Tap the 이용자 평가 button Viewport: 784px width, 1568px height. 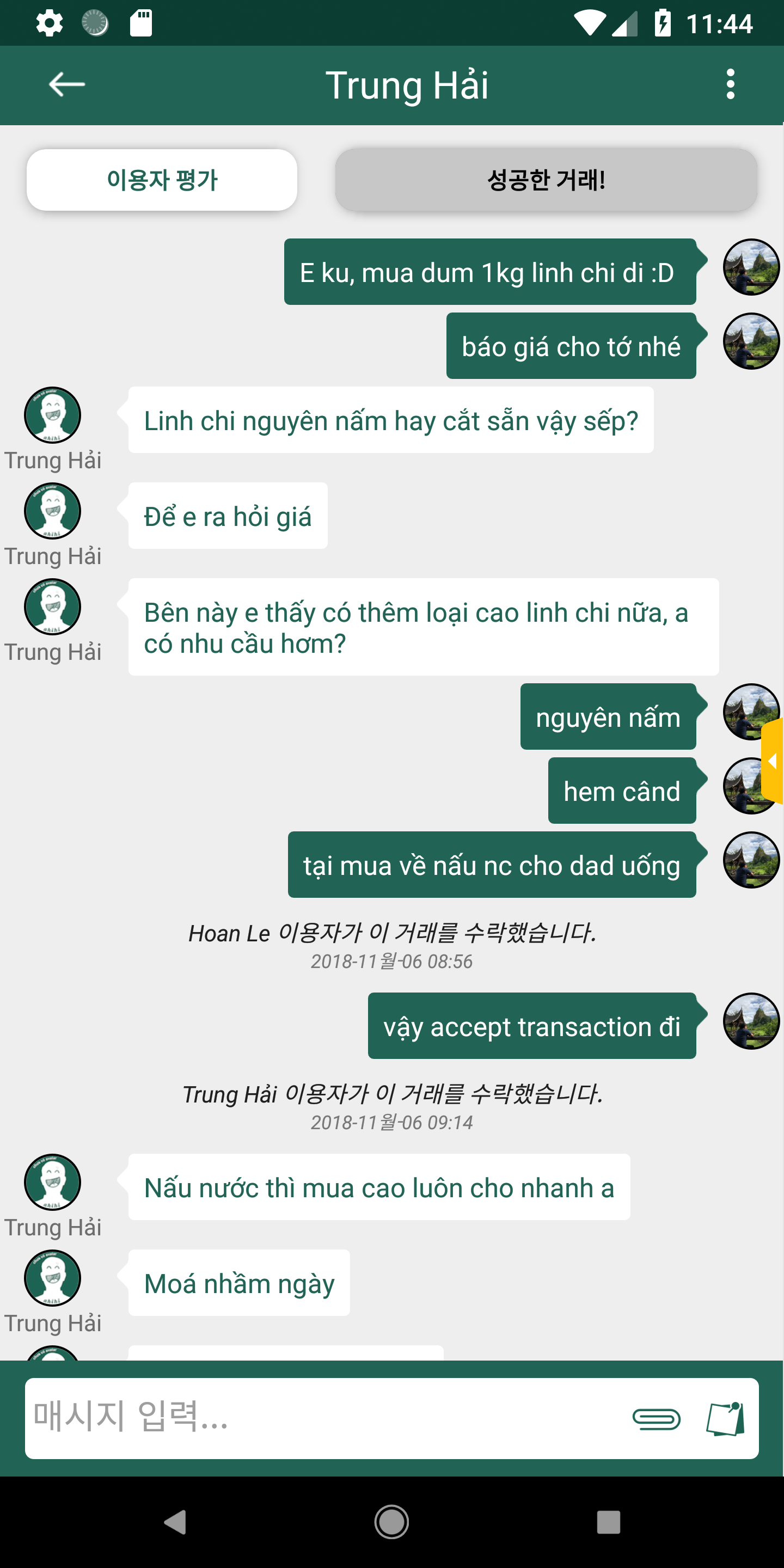[x=162, y=180]
